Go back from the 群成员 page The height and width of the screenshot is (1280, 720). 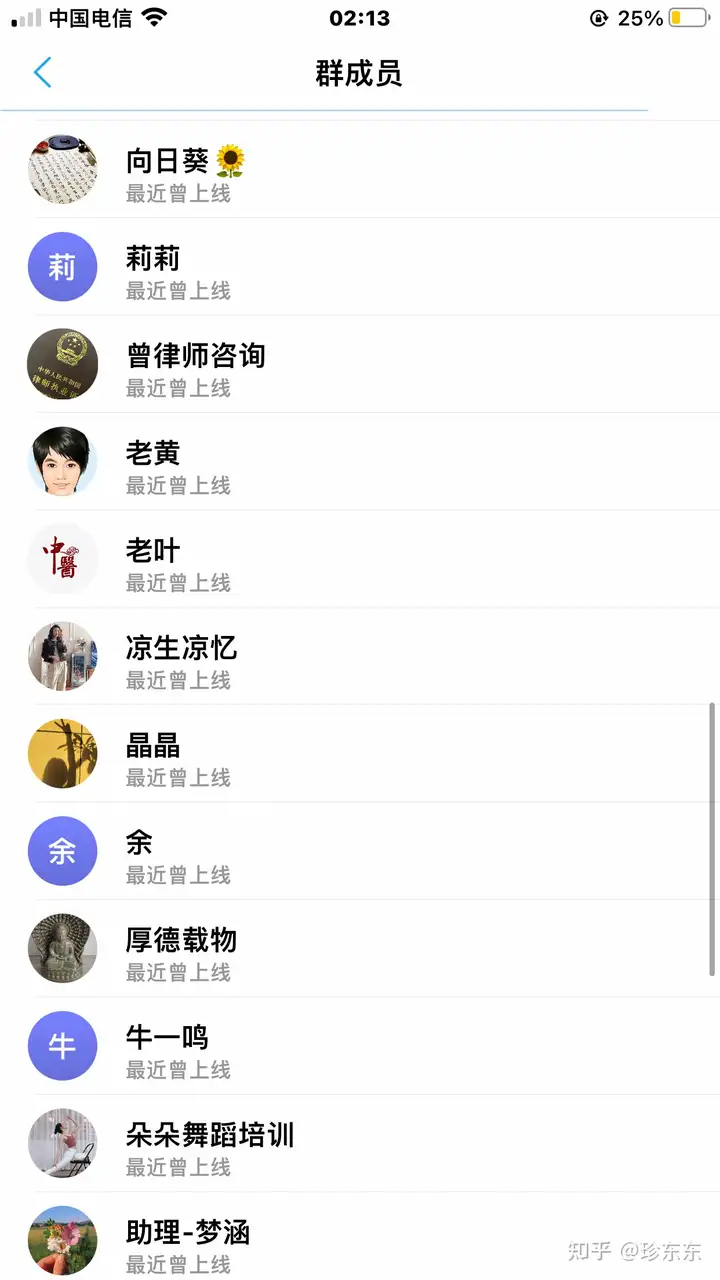click(x=42, y=73)
